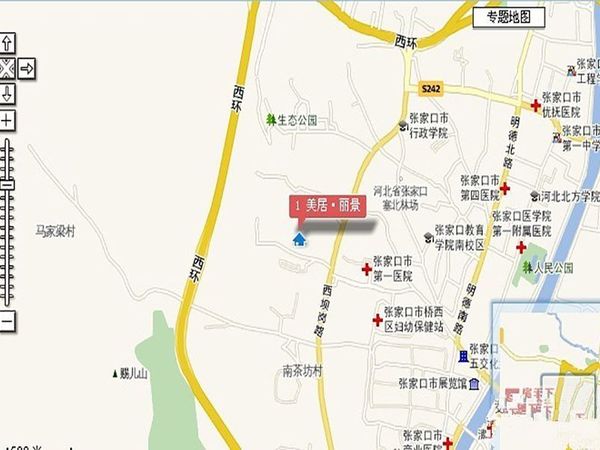
Task: Pan the map right
Action: (27, 68)
